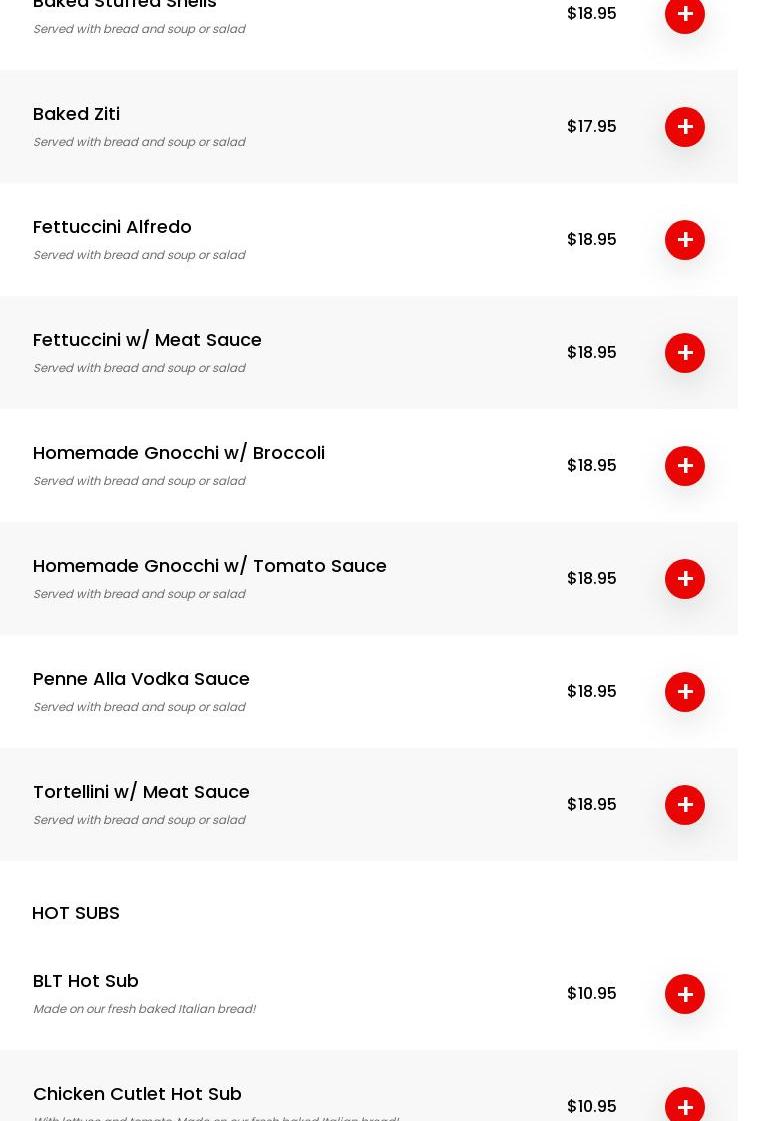
Task: Add Homemade Gnocchi w/ Tomato Sauce
Action: tap(685, 579)
